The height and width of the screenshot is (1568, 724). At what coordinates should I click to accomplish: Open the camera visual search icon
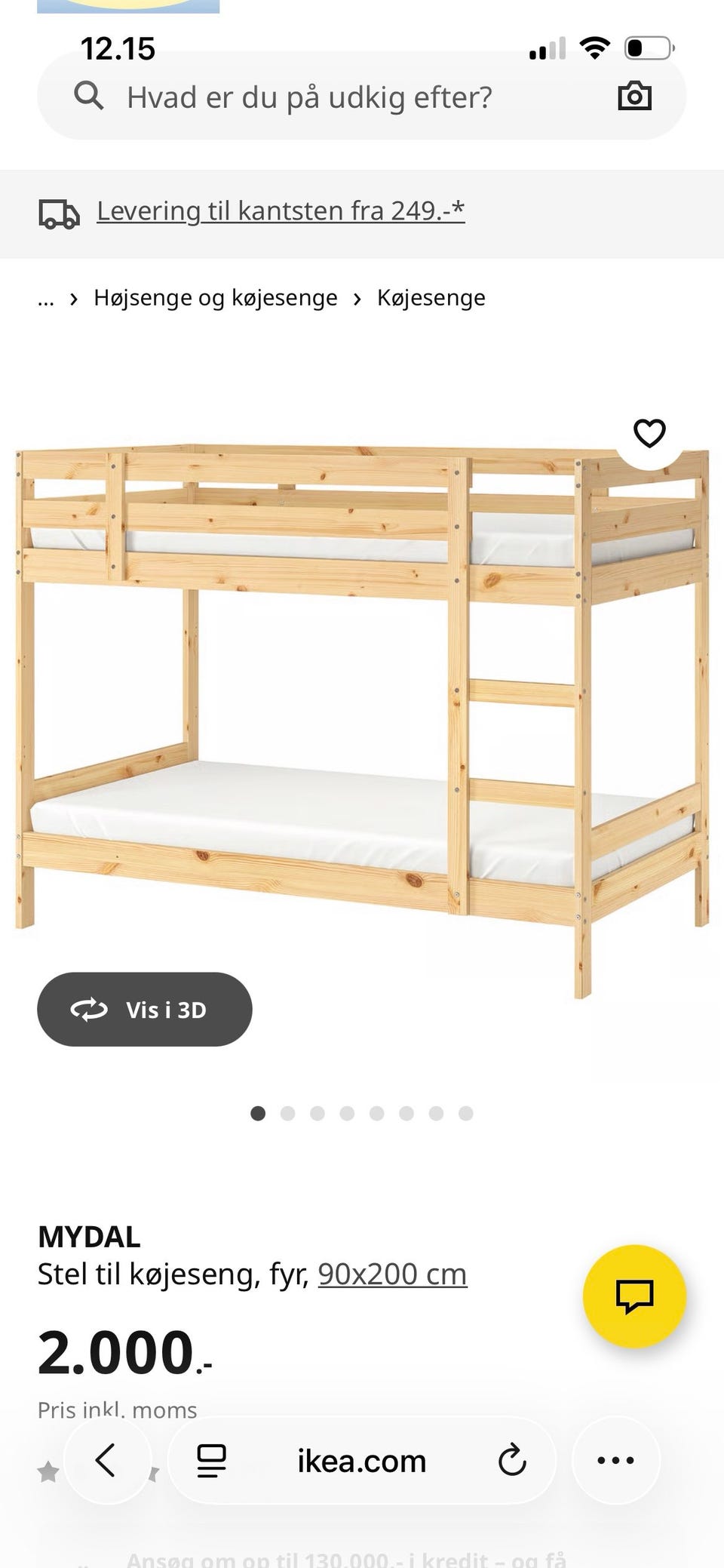(x=634, y=97)
